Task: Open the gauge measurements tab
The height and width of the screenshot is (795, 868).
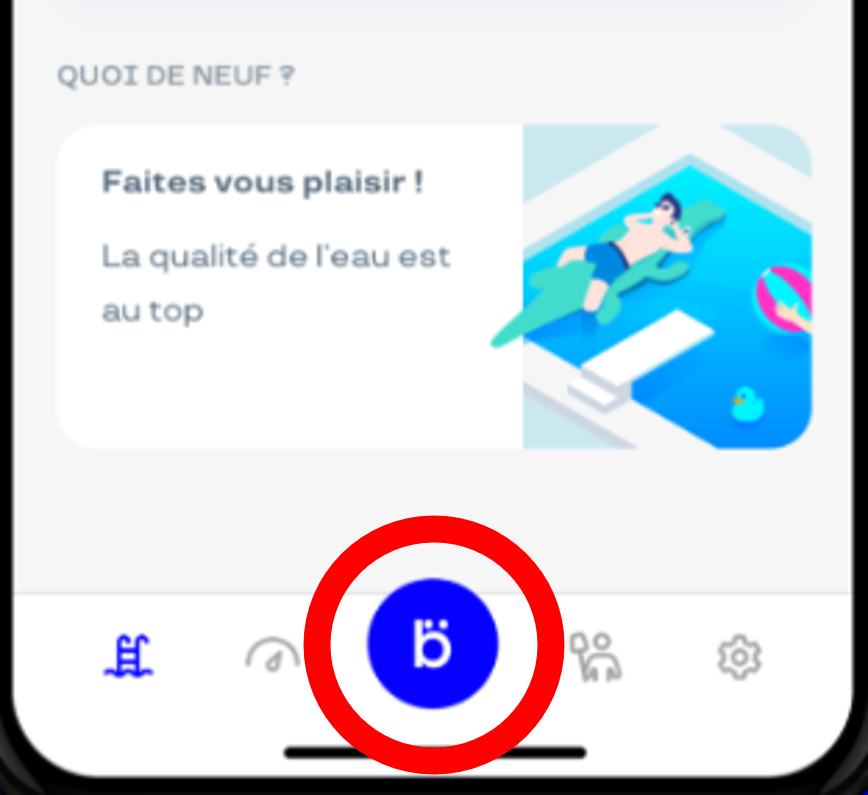Action: tap(271, 657)
